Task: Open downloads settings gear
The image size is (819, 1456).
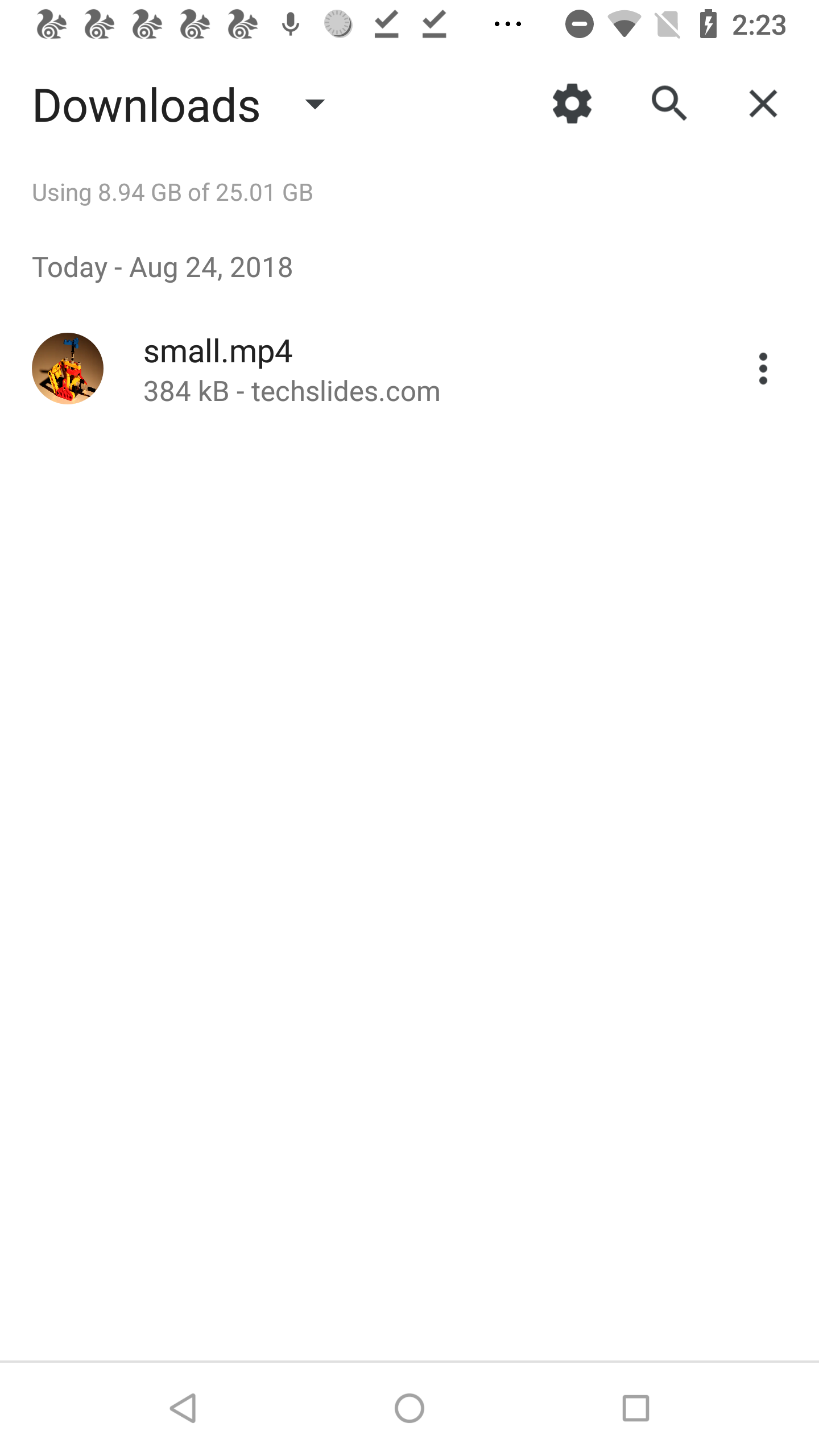Action: pos(572,104)
